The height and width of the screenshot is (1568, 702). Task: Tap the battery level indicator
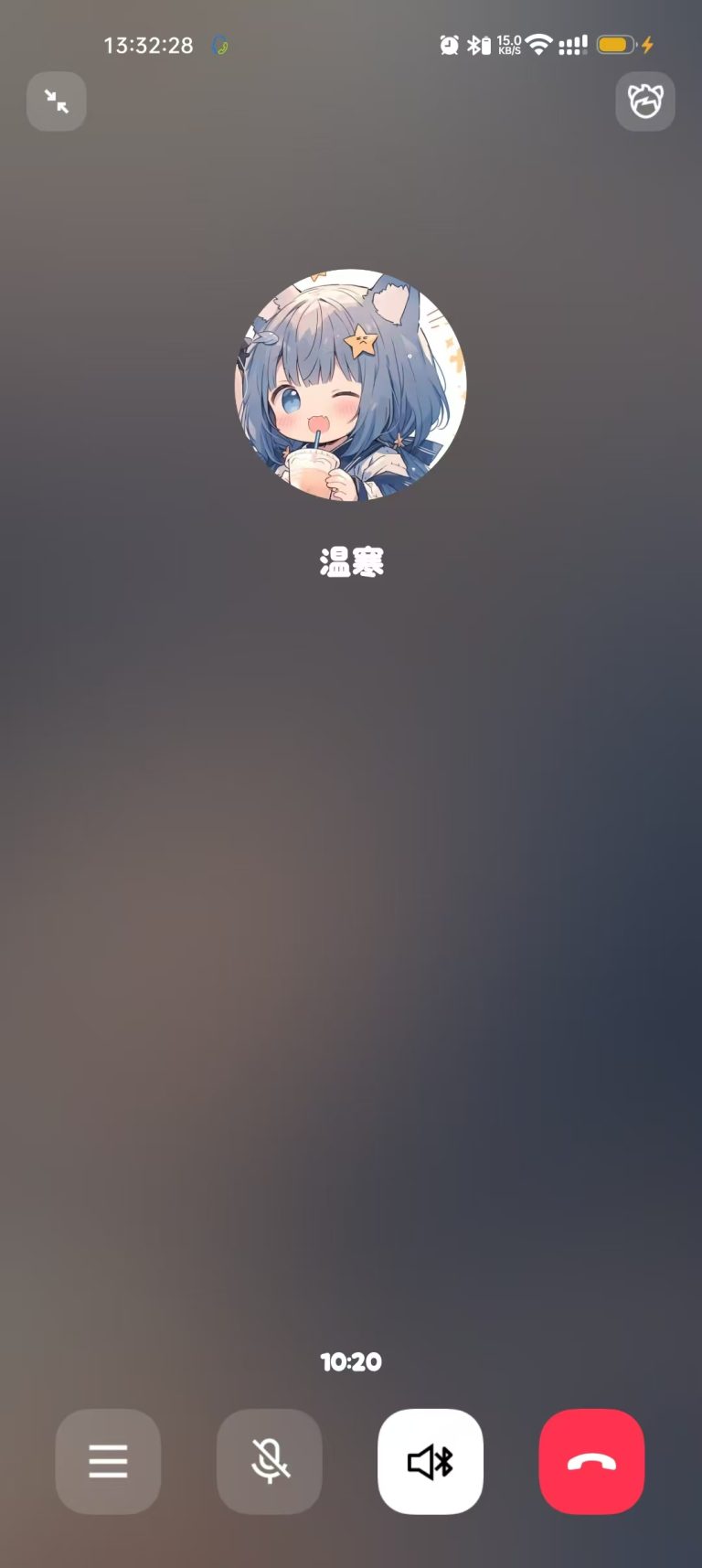613,43
